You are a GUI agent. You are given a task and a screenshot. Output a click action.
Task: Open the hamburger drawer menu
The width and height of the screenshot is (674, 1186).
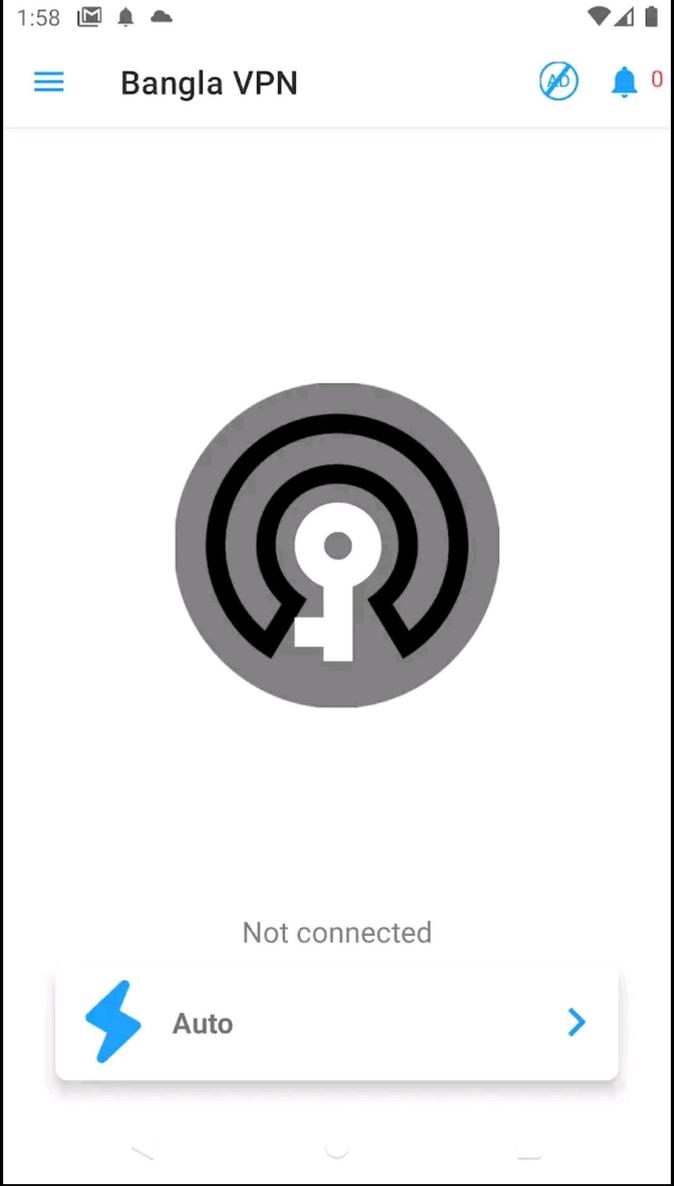(x=49, y=82)
